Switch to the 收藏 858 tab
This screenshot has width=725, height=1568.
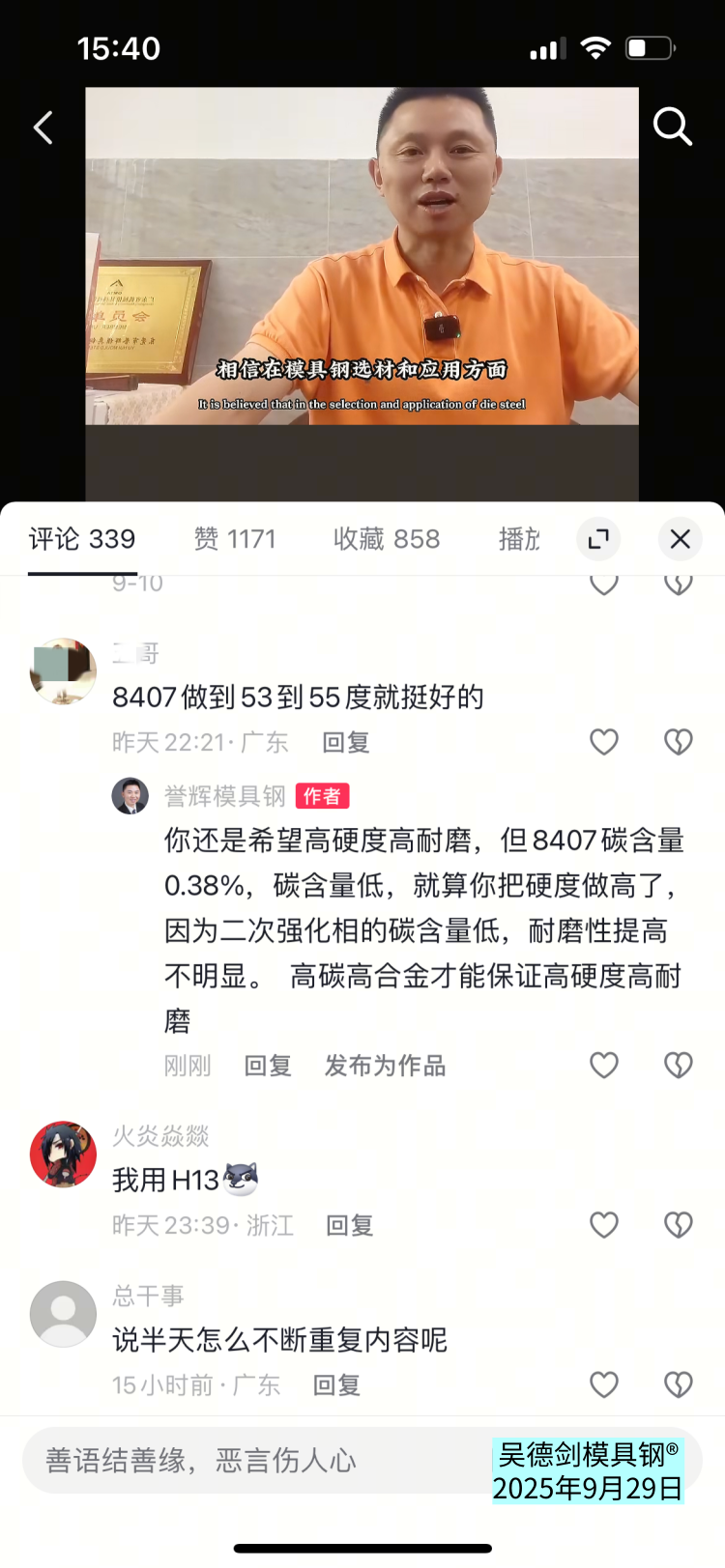[x=386, y=539]
